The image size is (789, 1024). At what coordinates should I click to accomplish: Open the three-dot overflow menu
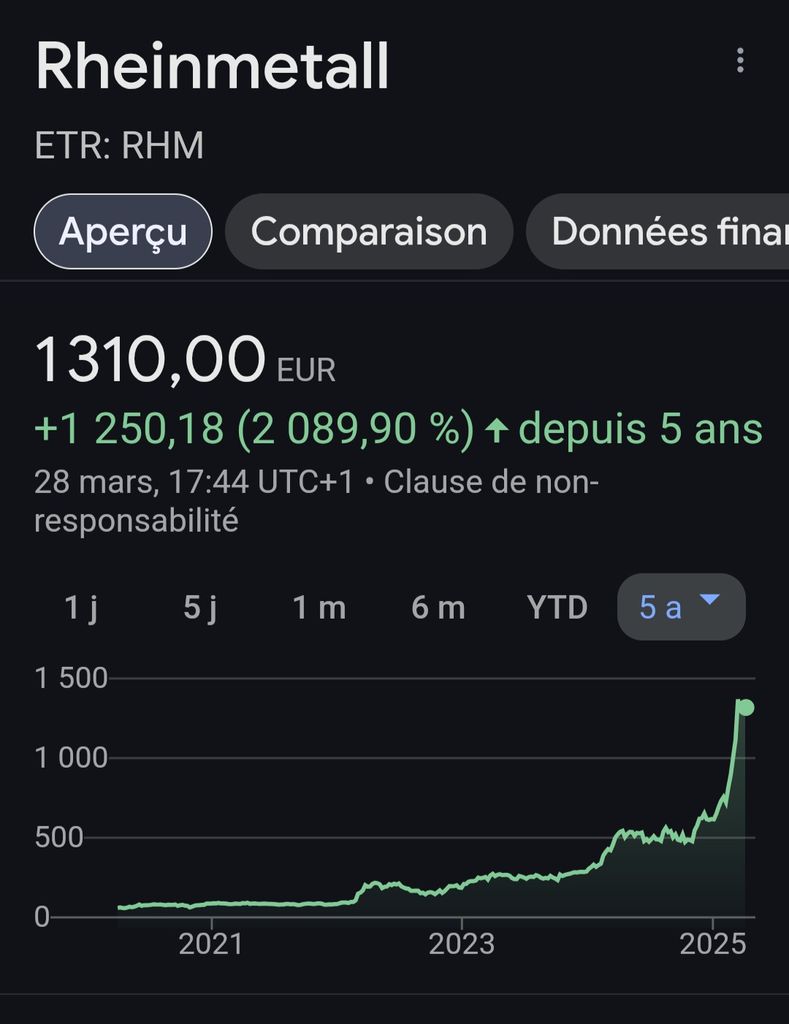[740, 61]
